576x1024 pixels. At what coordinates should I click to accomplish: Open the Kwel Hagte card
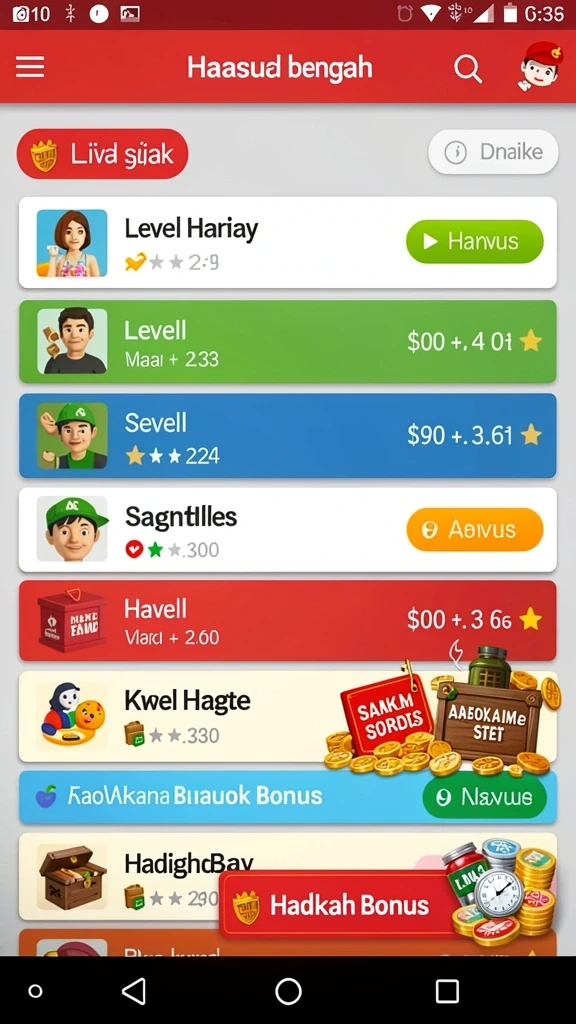[288, 716]
